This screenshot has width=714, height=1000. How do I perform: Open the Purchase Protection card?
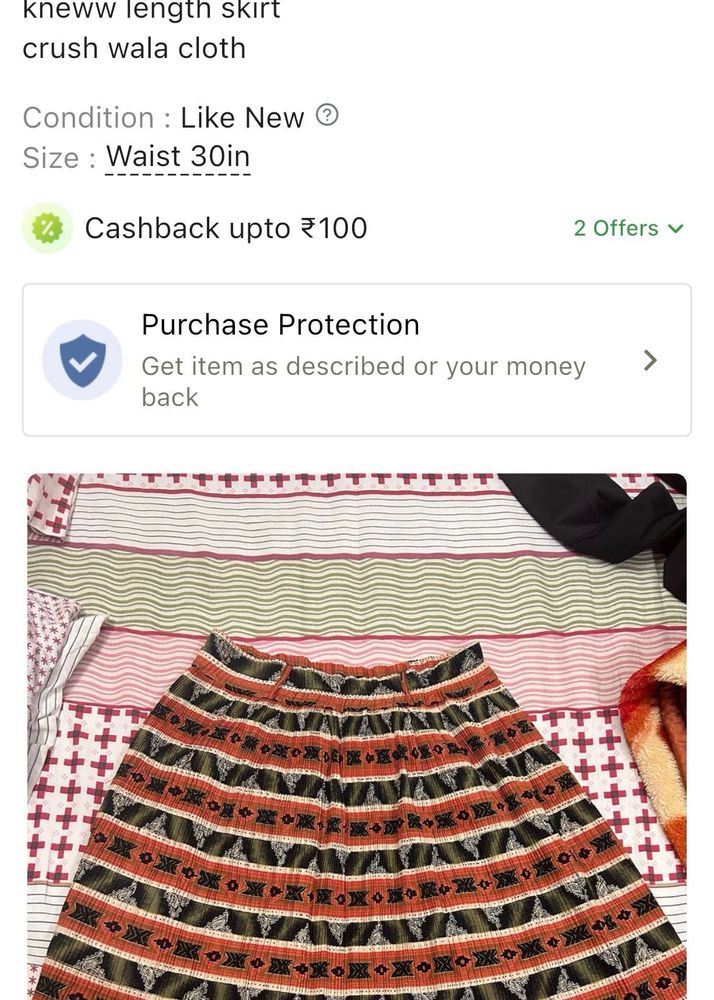(x=356, y=360)
